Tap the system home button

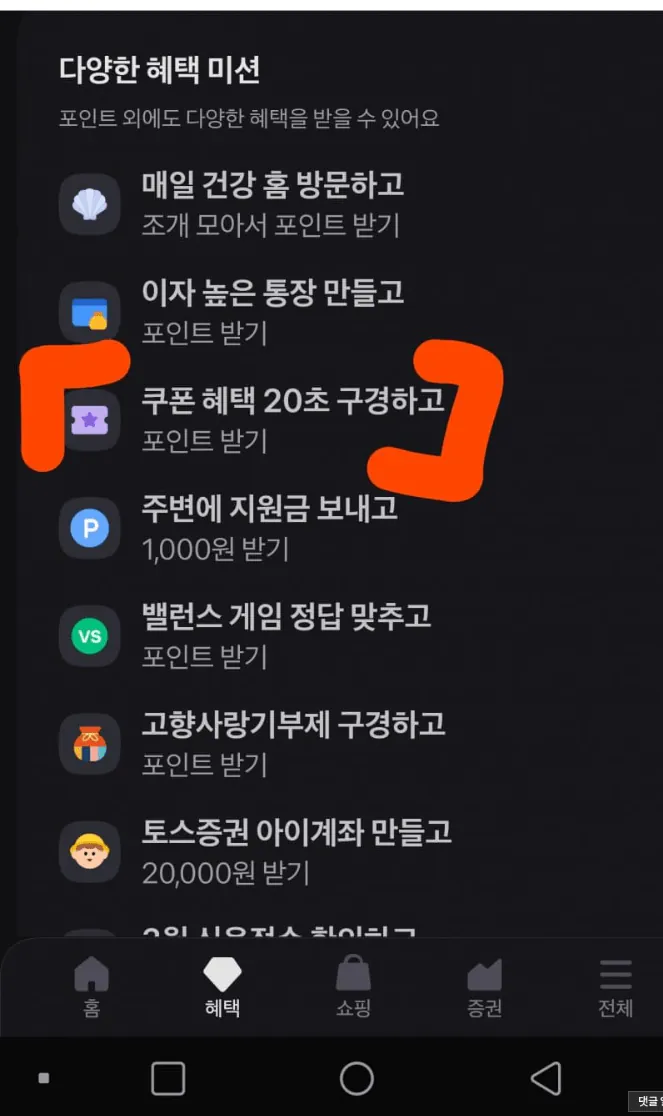[356, 1078]
